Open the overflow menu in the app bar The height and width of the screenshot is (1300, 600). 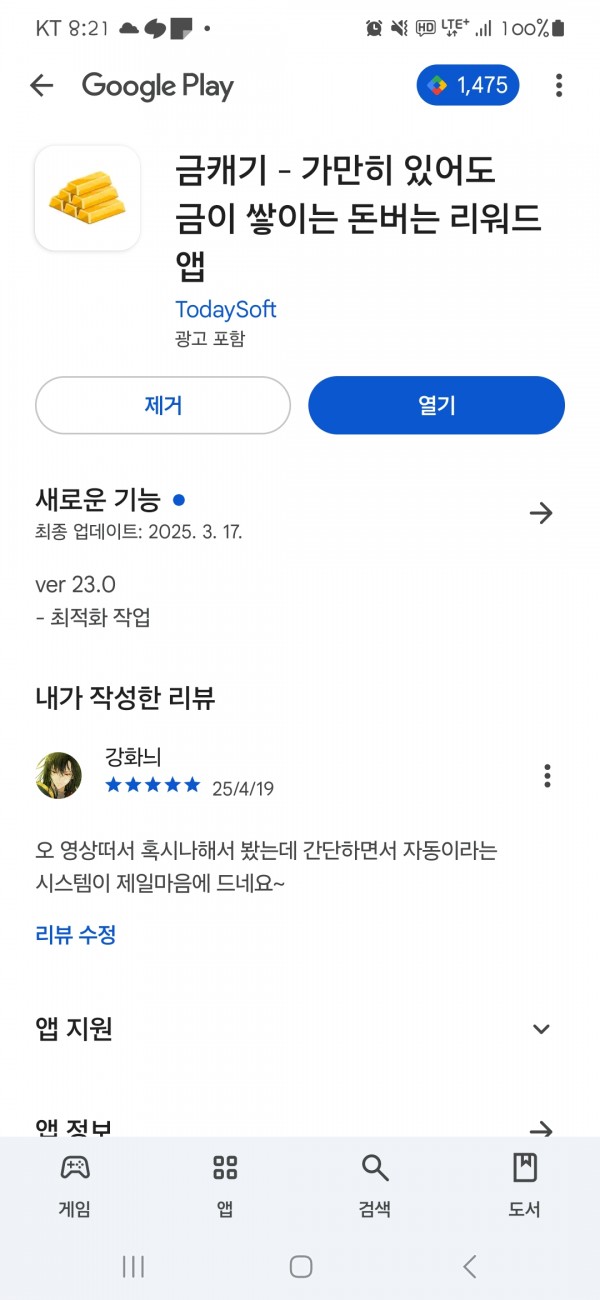click(559, 86)
